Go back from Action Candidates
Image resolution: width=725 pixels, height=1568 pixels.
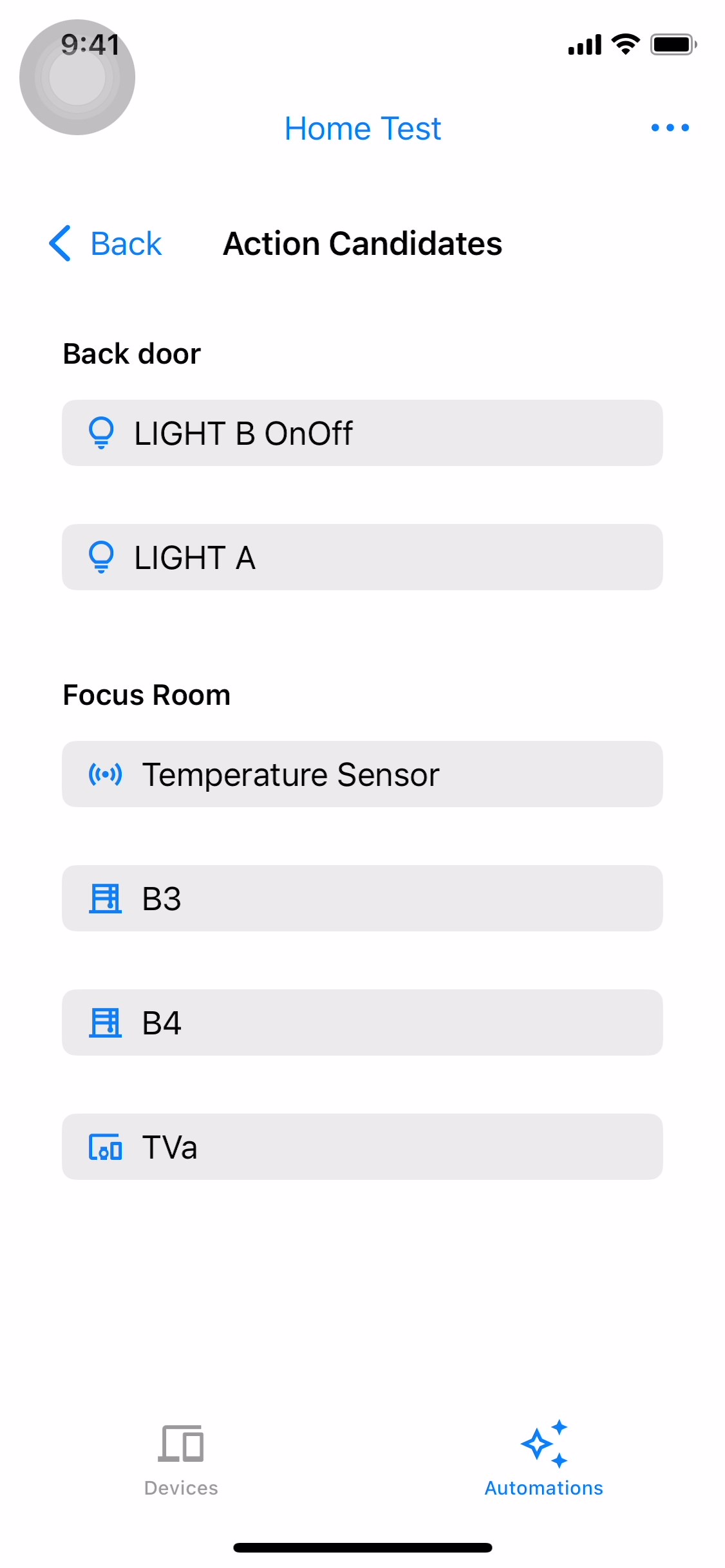point(106,244)
